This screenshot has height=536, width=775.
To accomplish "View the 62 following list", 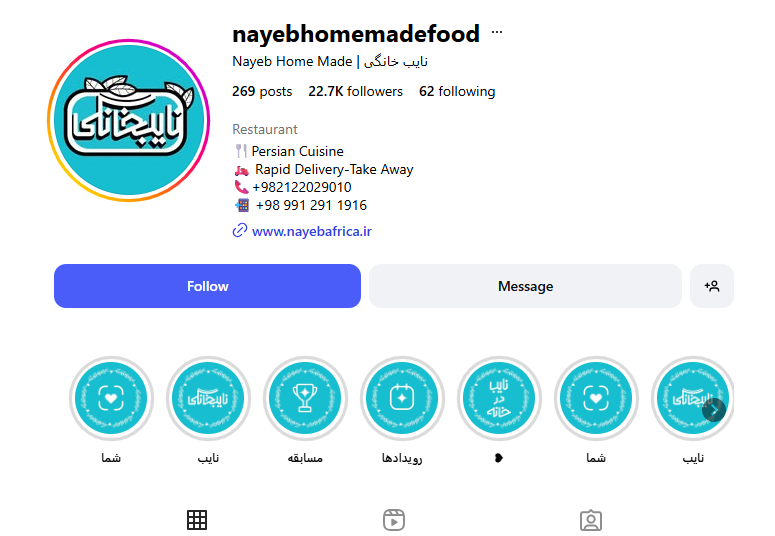I will click(457, 91).
